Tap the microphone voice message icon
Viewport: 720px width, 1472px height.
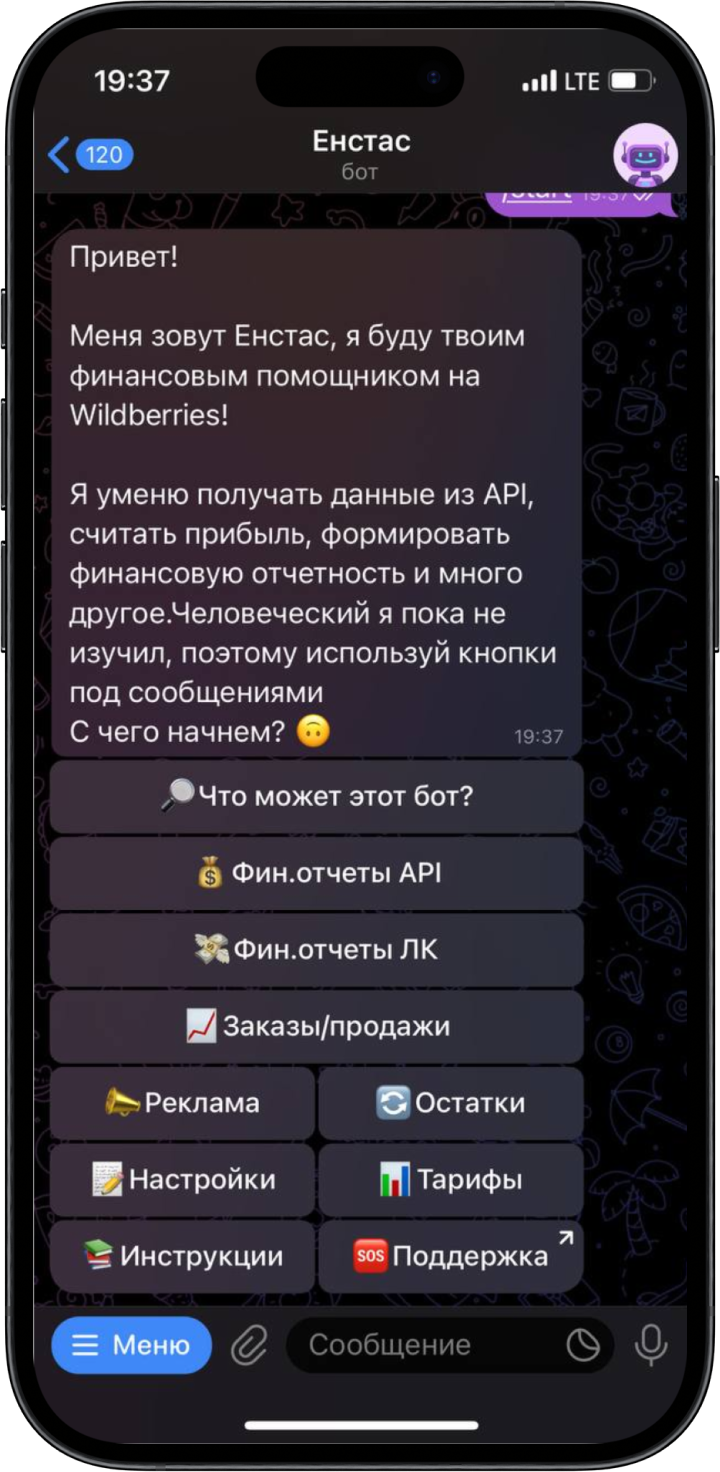point(651,1346)
